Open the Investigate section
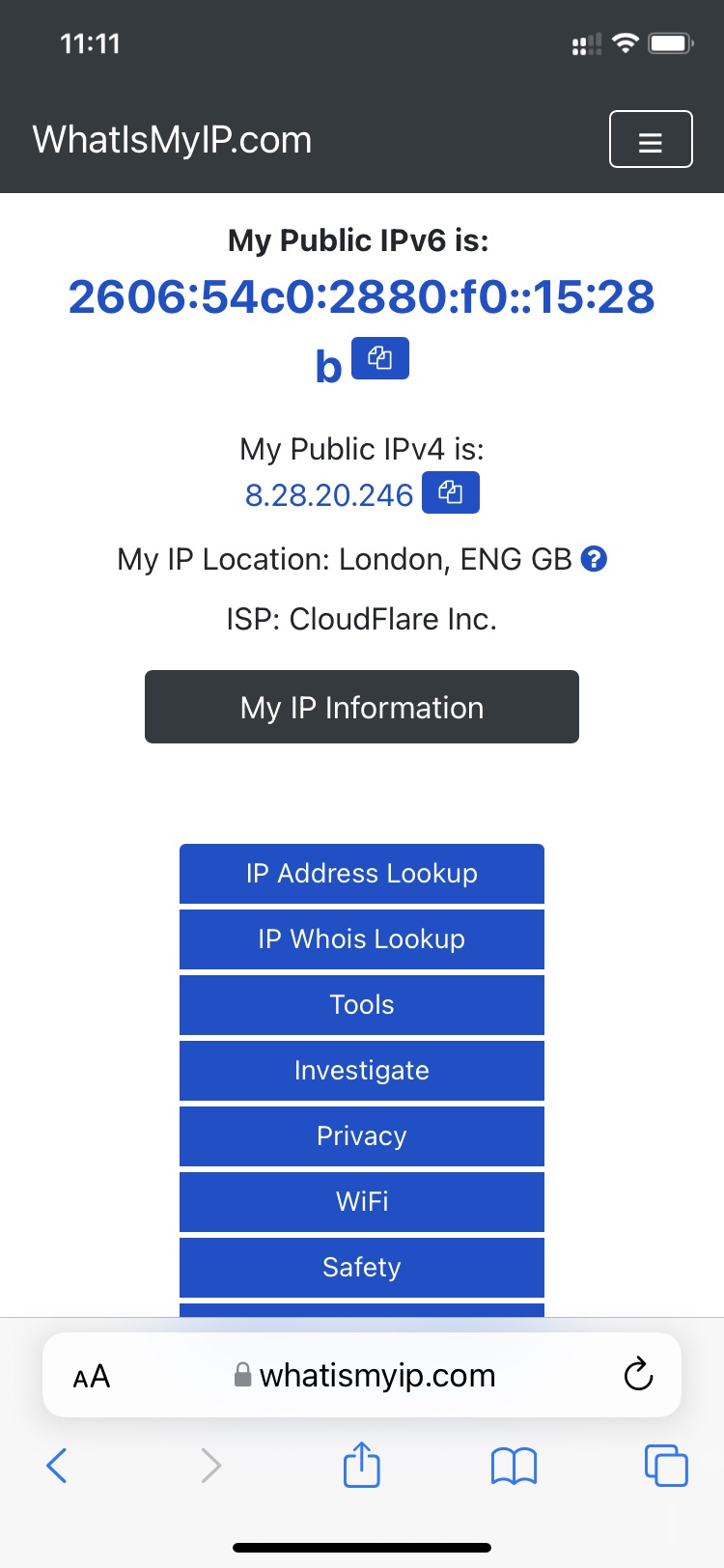 click(362, 1071)
